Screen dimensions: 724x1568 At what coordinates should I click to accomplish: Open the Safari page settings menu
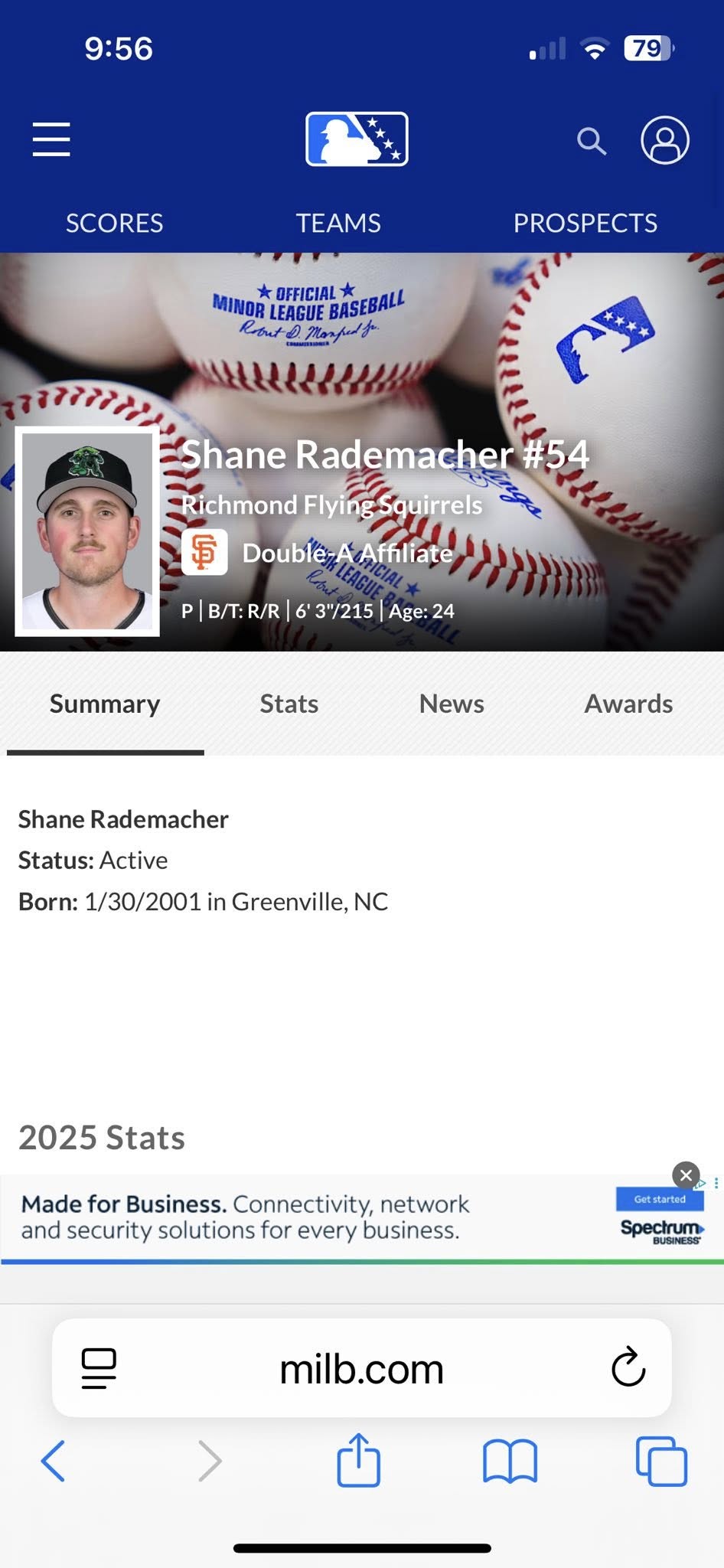point(99,1368)
